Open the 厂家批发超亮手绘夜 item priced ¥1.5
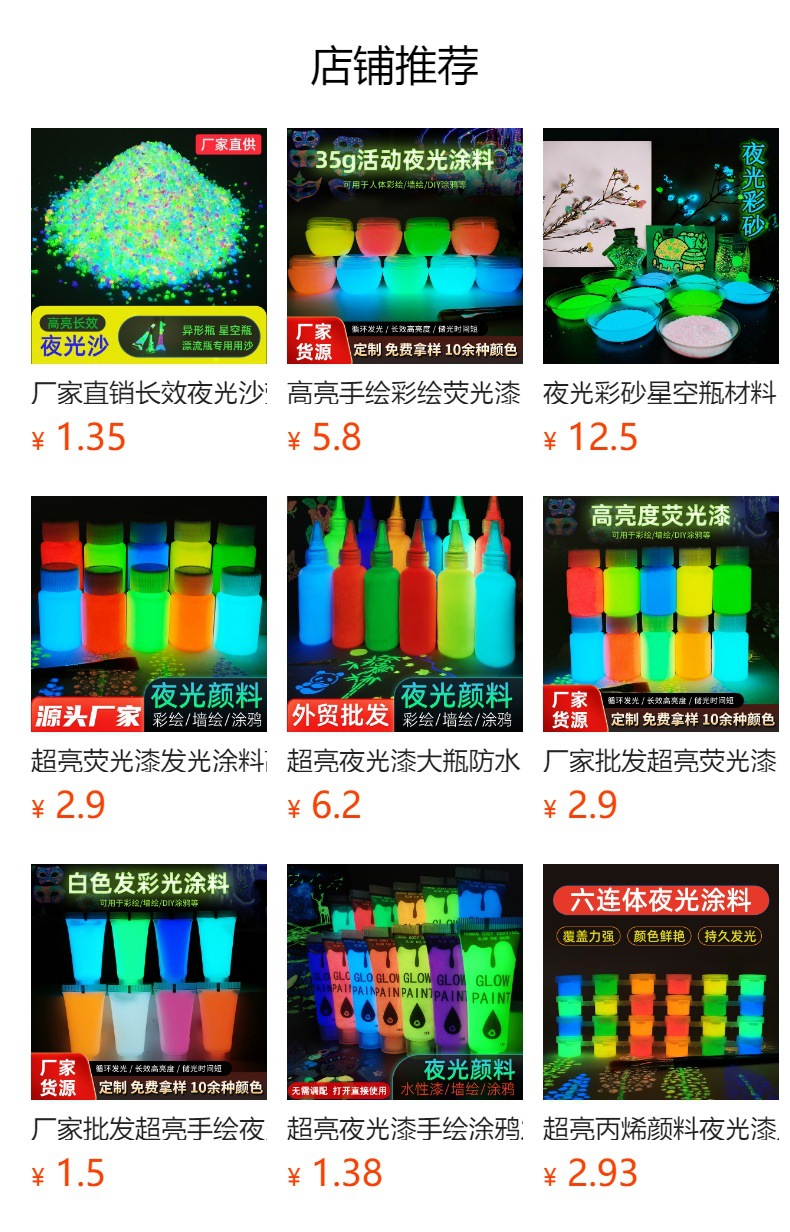 tap(149, 982)
